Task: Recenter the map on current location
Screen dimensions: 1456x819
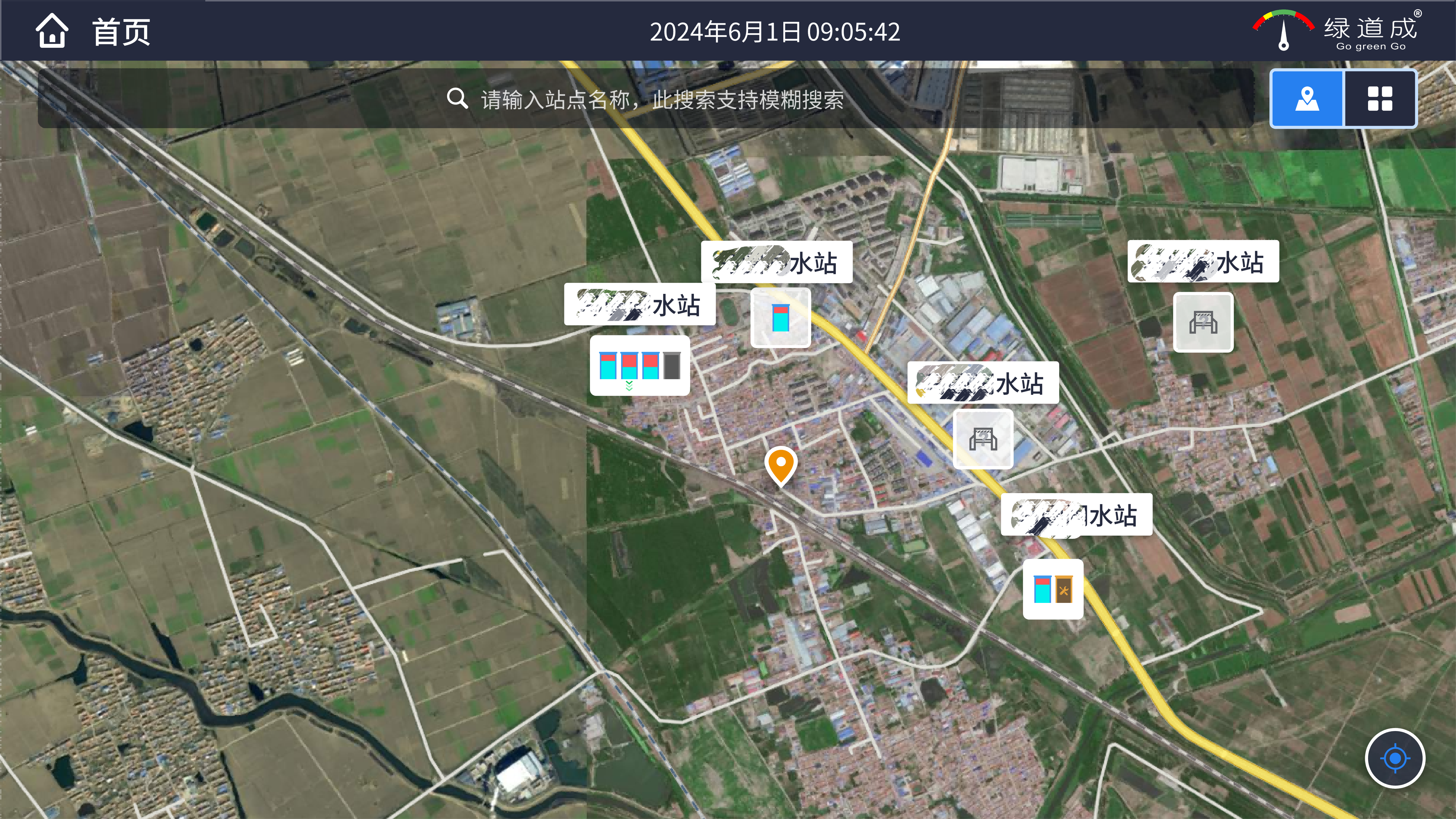Action: pyautogui.click(x=1394, y=758)
